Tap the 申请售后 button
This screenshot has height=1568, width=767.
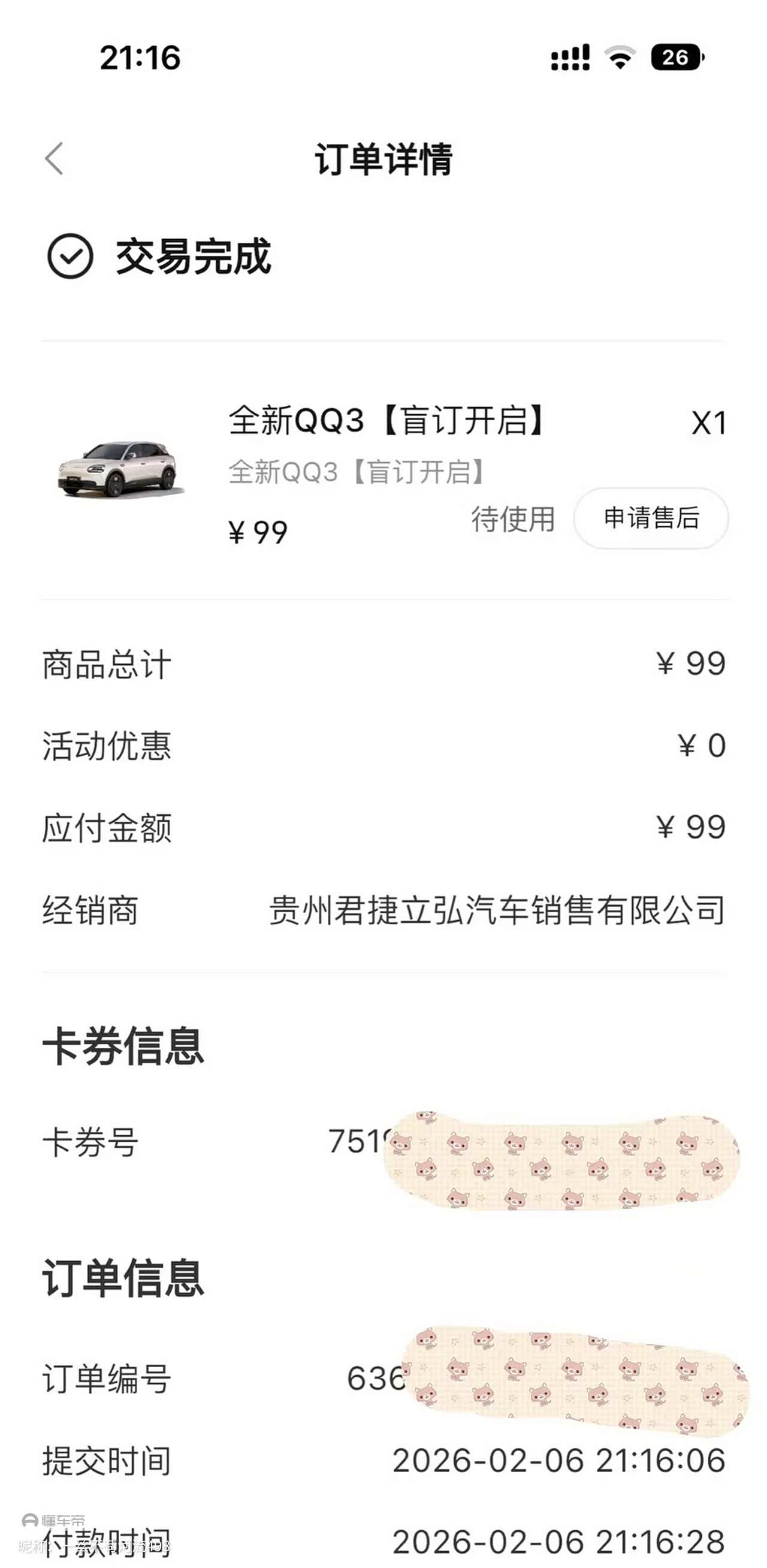coord(651,518)
